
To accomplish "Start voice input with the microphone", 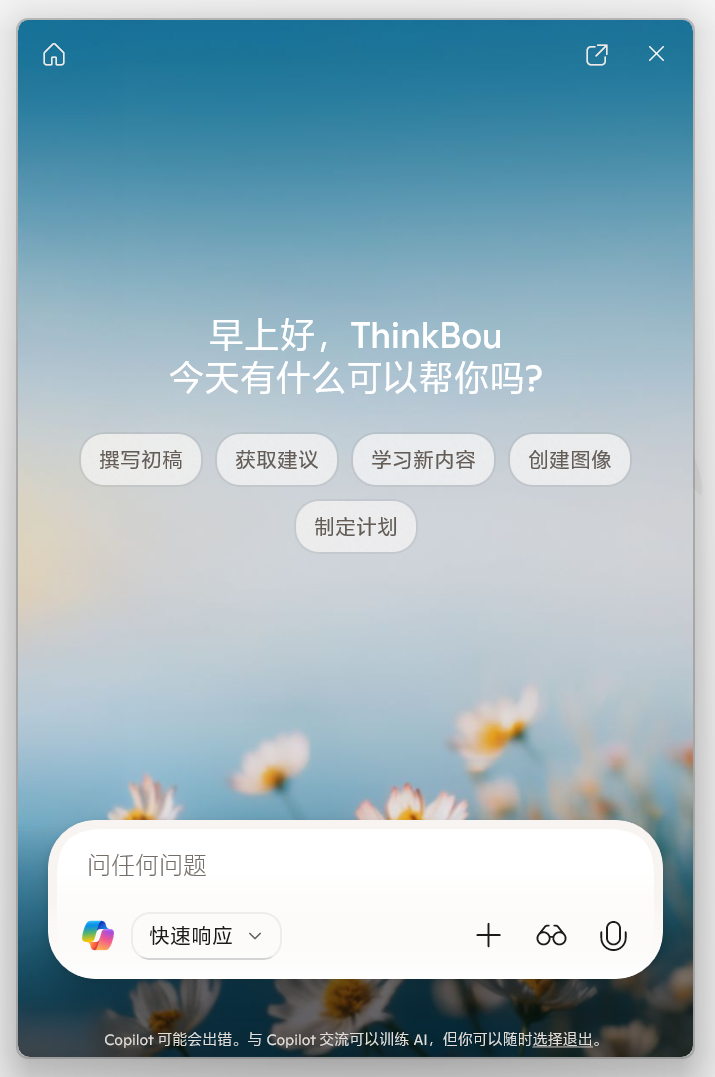I will (x=613, y=936).
